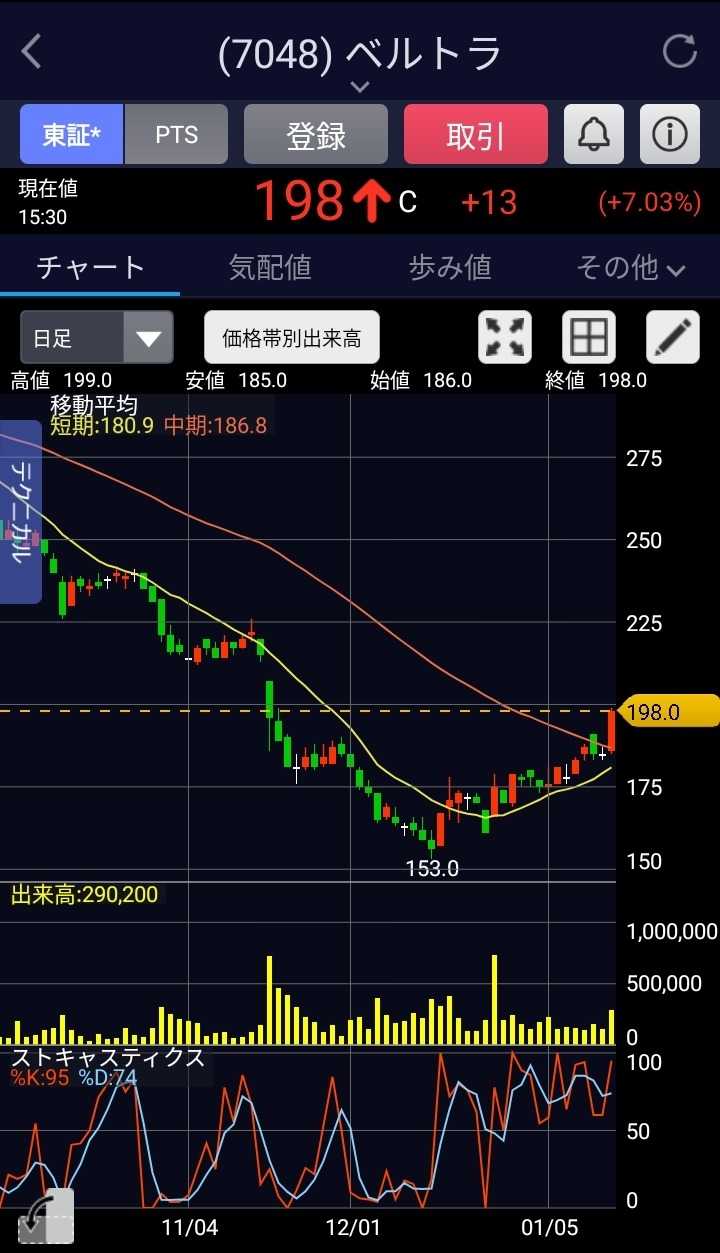Select the チャート tab

(90, 267)
